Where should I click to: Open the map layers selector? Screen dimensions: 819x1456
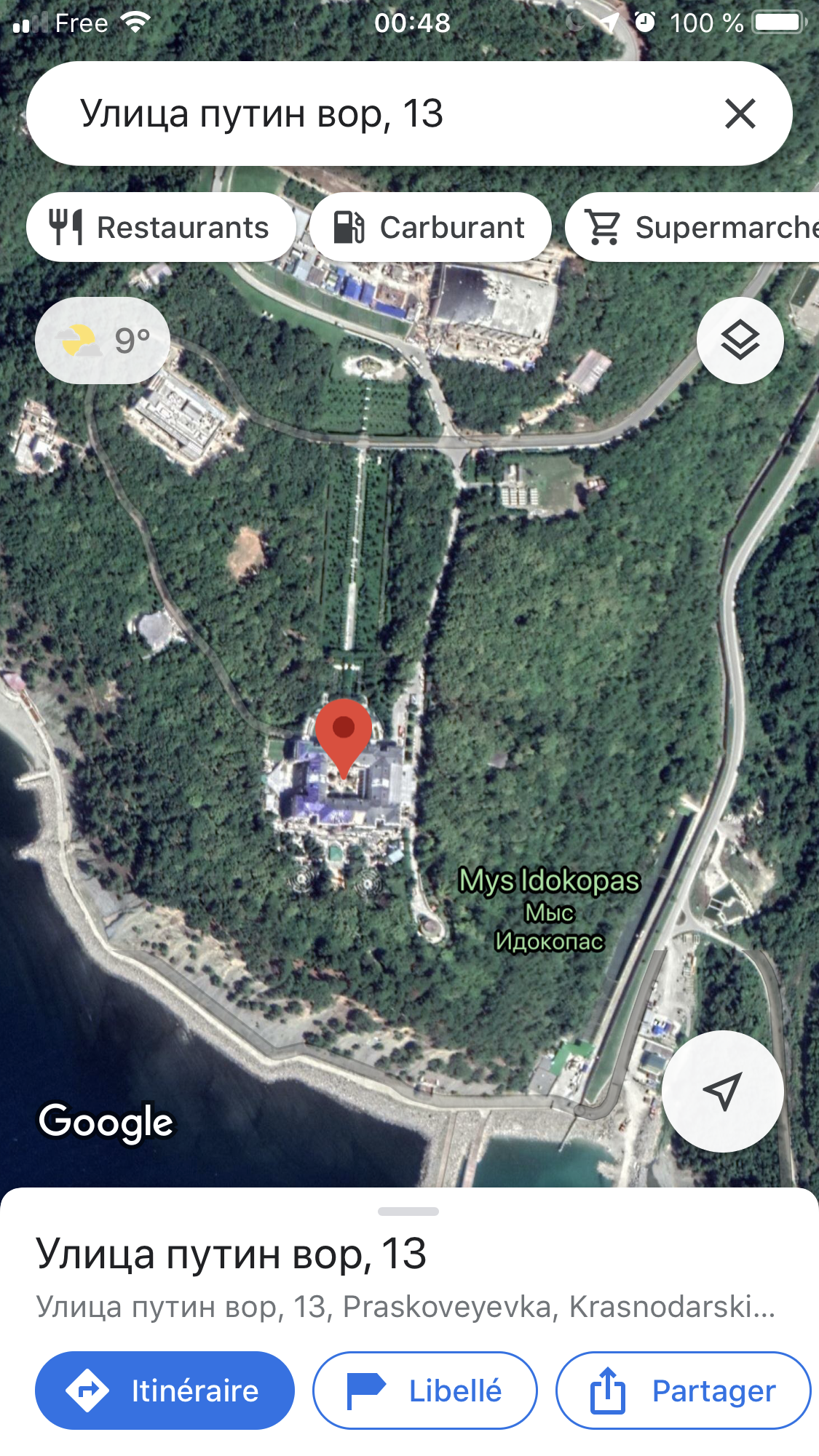click(x=740, y=341)
